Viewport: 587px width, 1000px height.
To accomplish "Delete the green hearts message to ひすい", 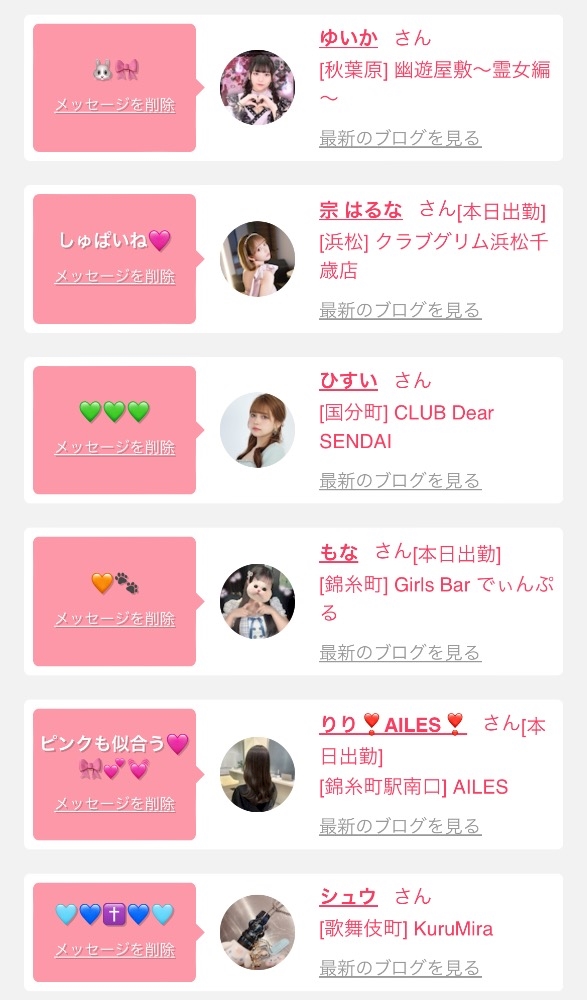I will coord(115,448).
